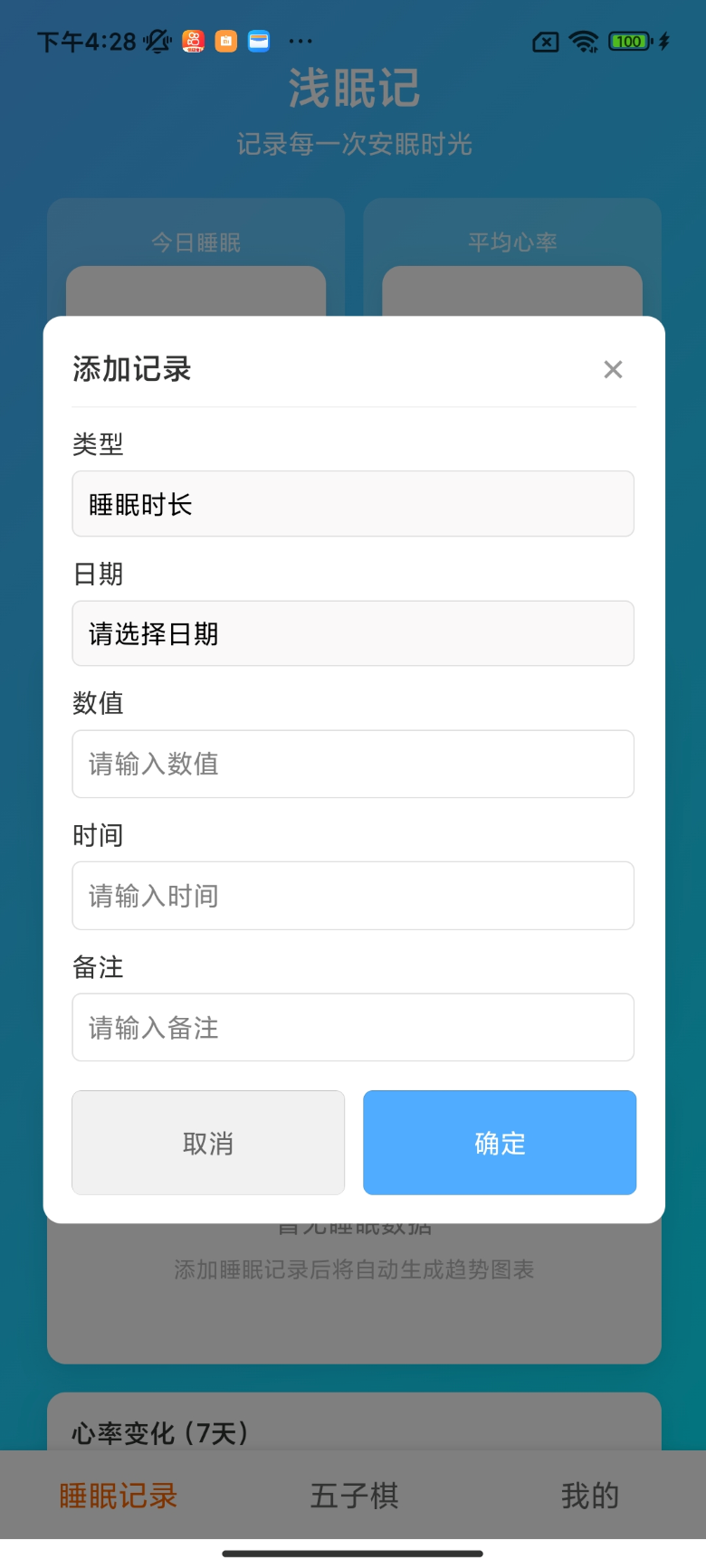Open the 类型 selector showing 睡眠时长
This screenshot has height=1568, width=706.
[x=353, y=503]
